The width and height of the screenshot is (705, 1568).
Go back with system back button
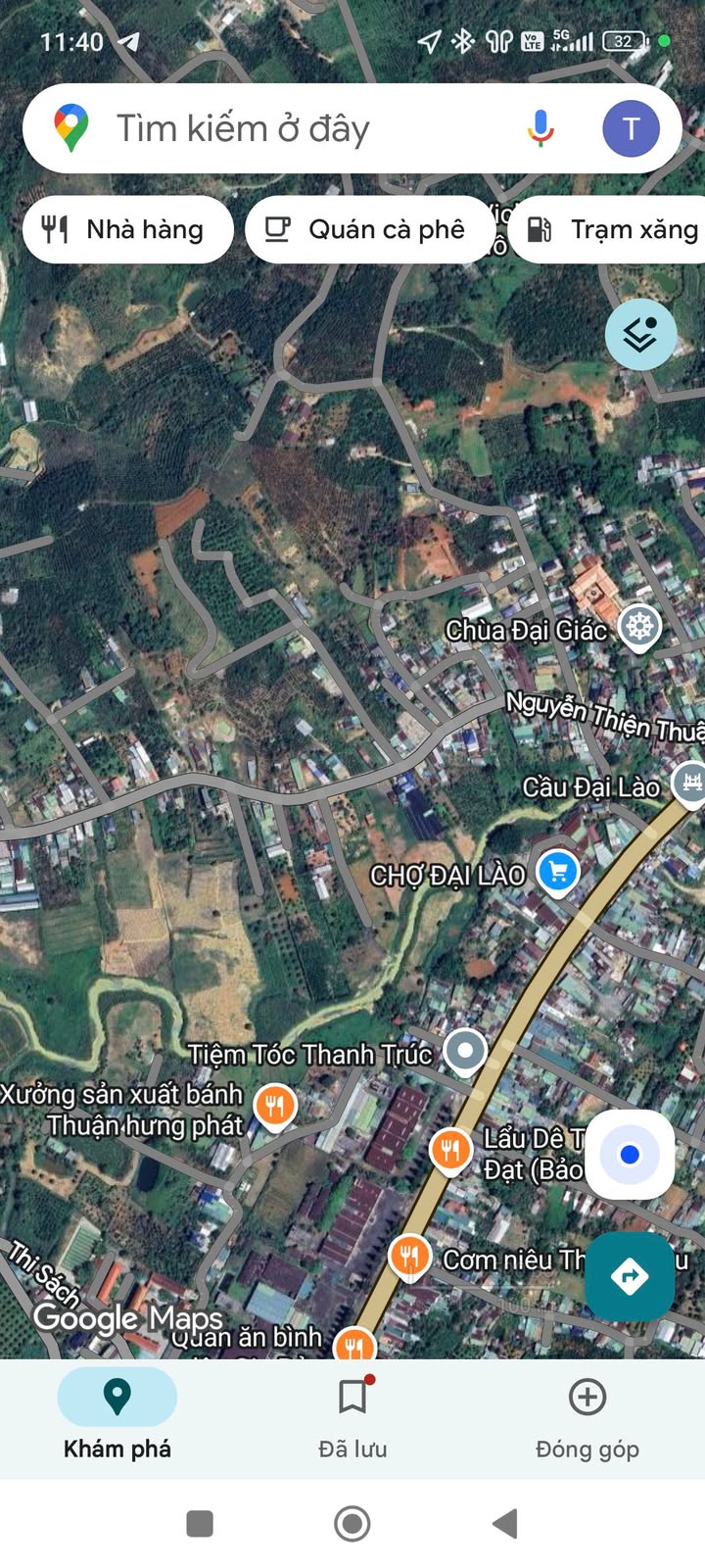coord(505,1523)
